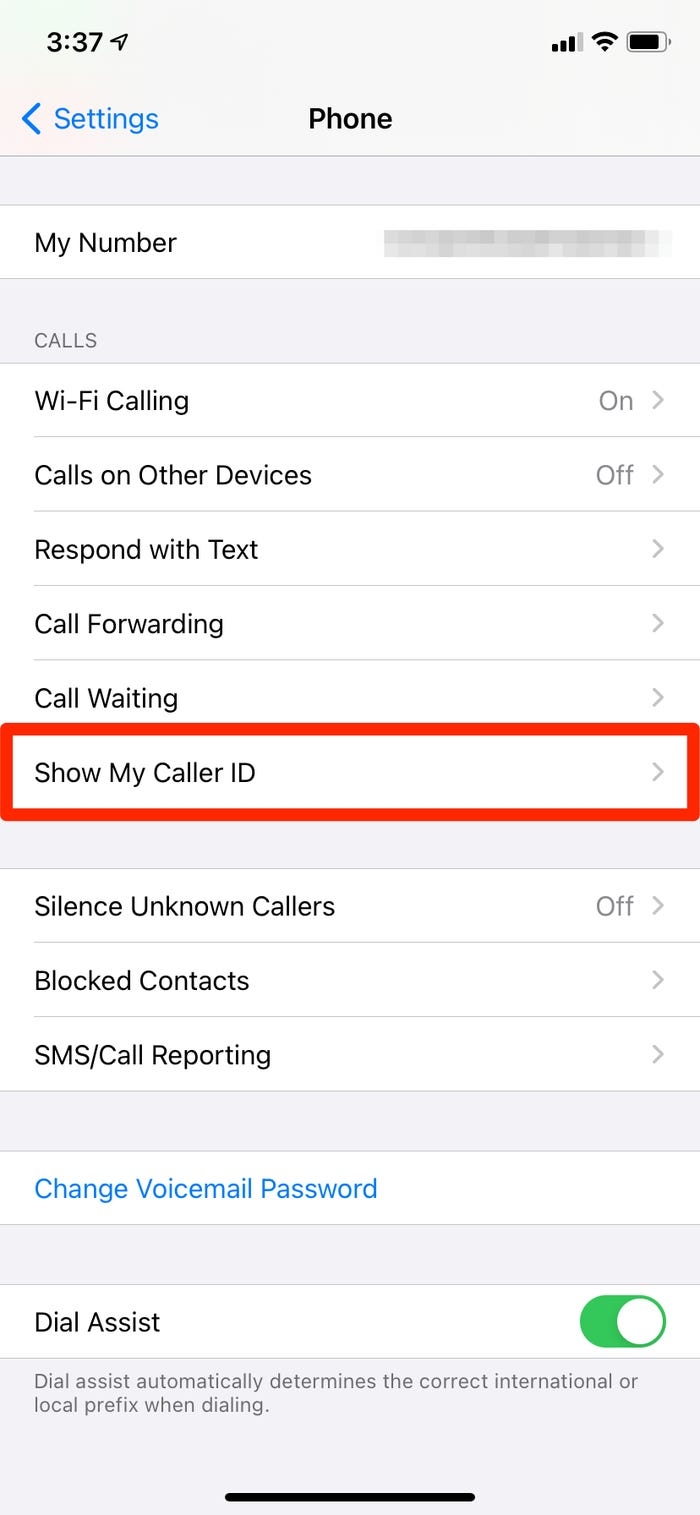Open Respond with Text options
Screen dimensions: 700x1515
350,549
